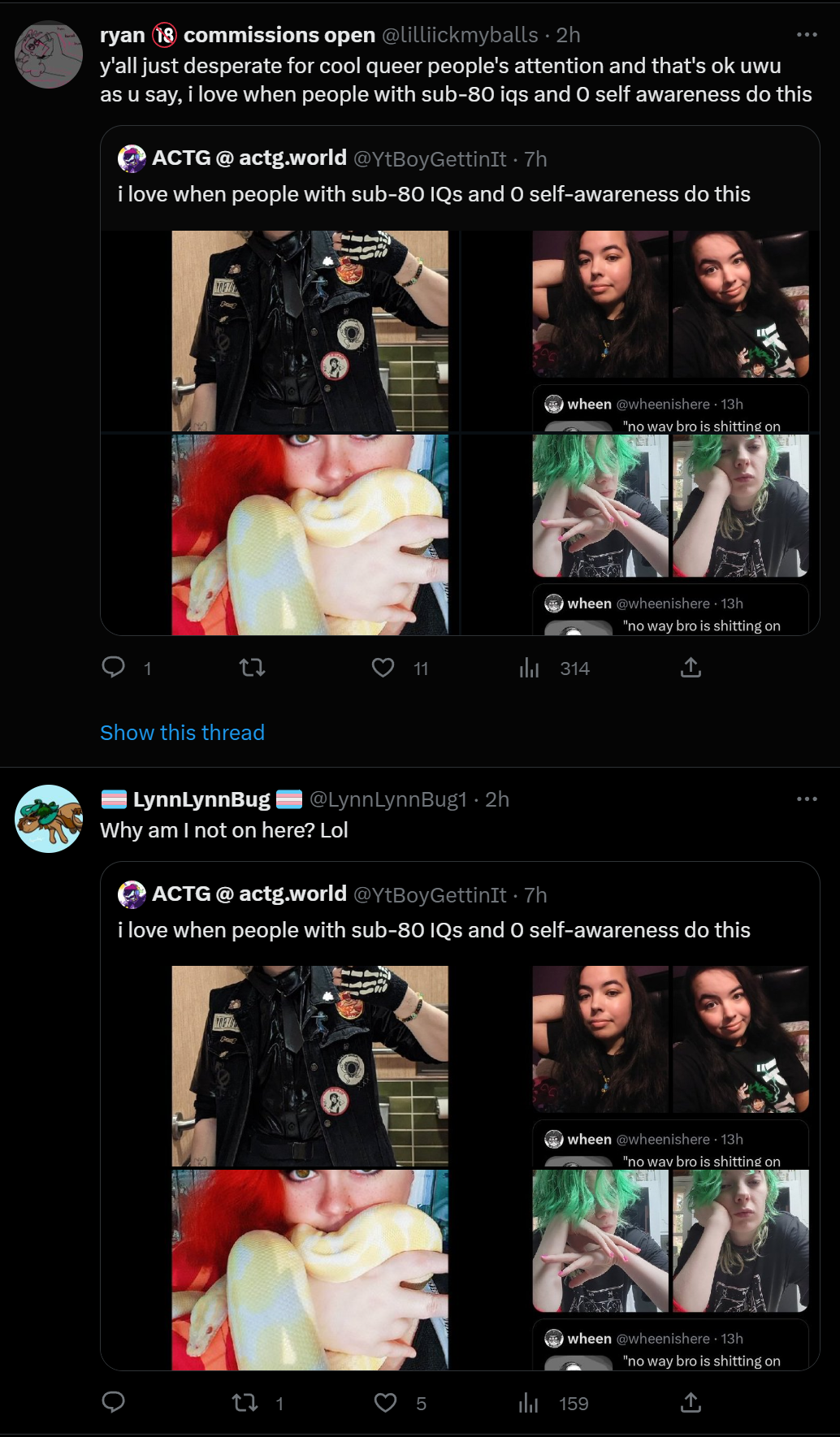This screenshot has height=1437, width=840.
Task: Open LynnLynnBug's profile picture
Action: [49, 819]
